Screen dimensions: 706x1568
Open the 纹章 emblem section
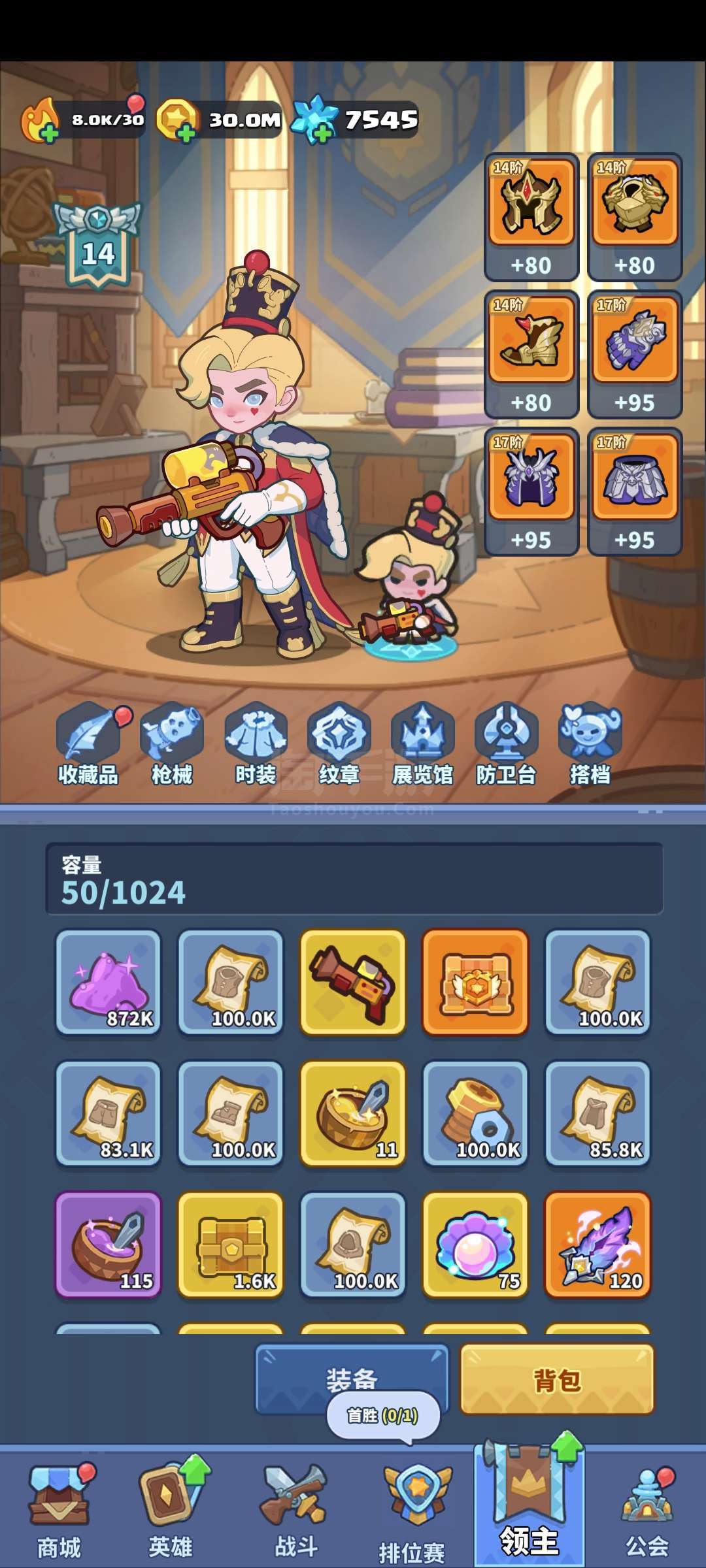tap(339, 745)
